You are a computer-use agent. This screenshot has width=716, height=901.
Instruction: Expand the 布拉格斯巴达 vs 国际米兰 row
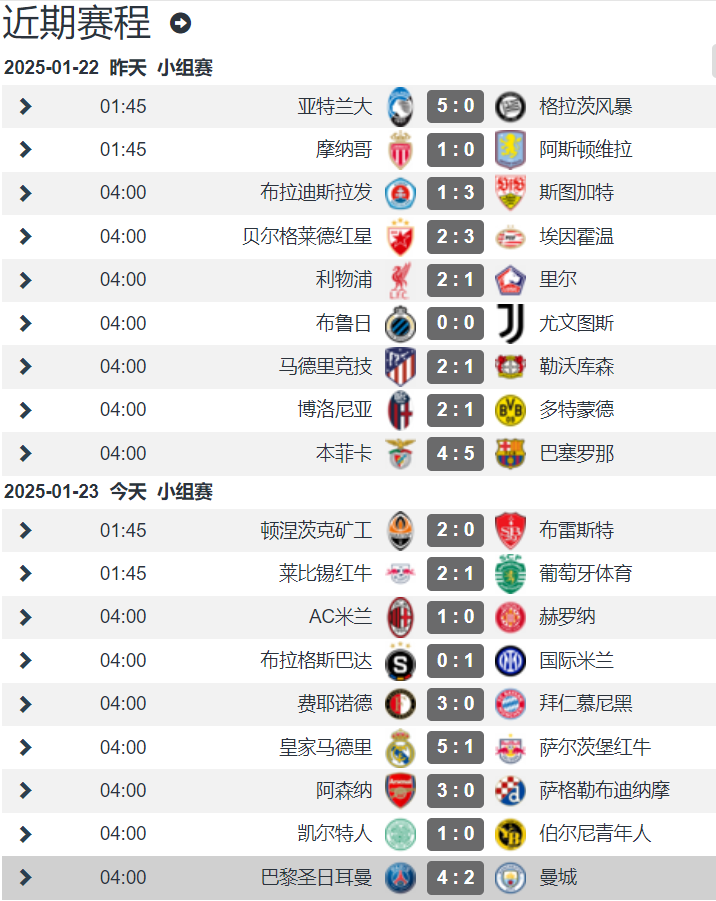pyautogui.click(x=26, y=661)
